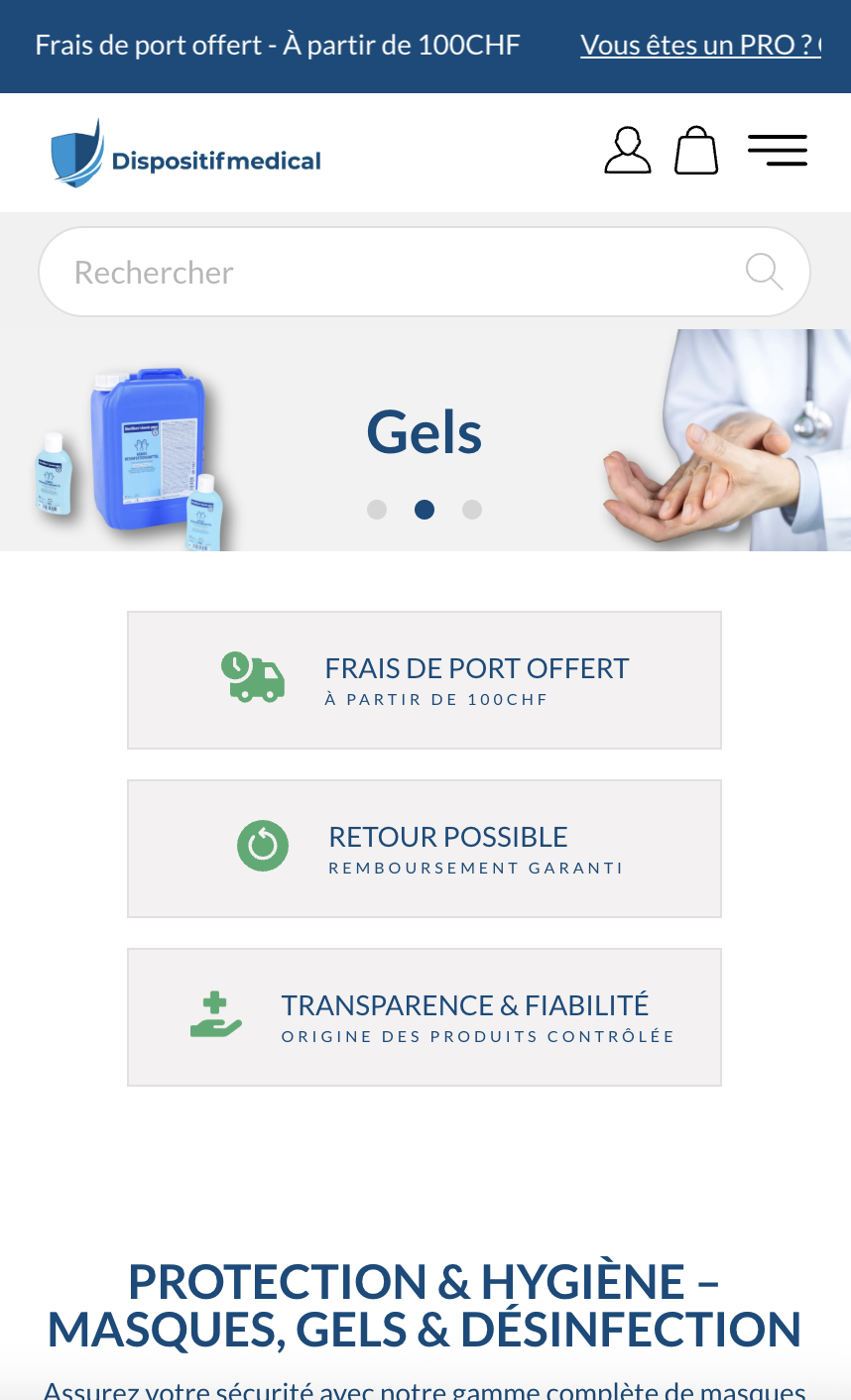This screenshot has width=851, height=1400.
Task: Go to the first carousel slide dot
Action: (x=377, y=510)
